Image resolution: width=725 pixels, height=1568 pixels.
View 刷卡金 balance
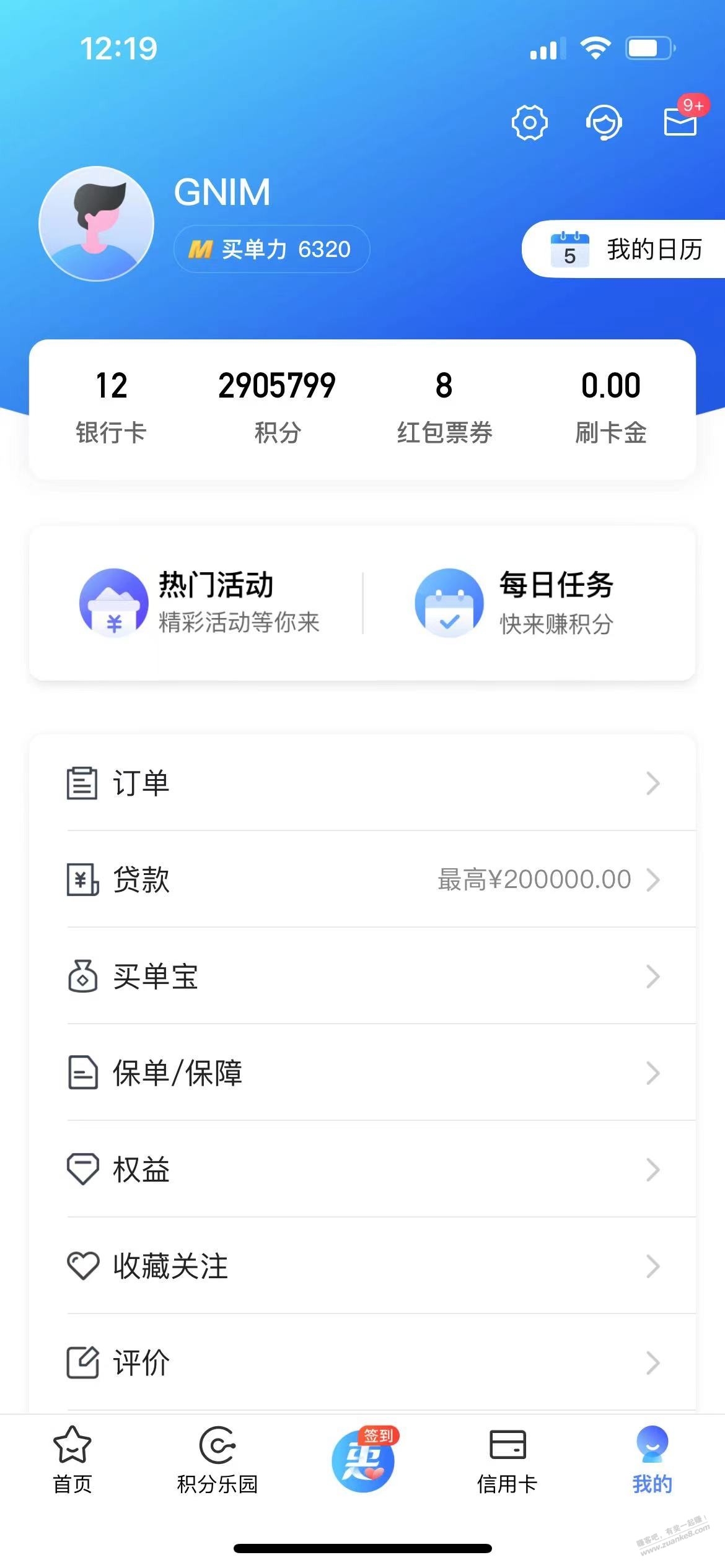(611, 406)
